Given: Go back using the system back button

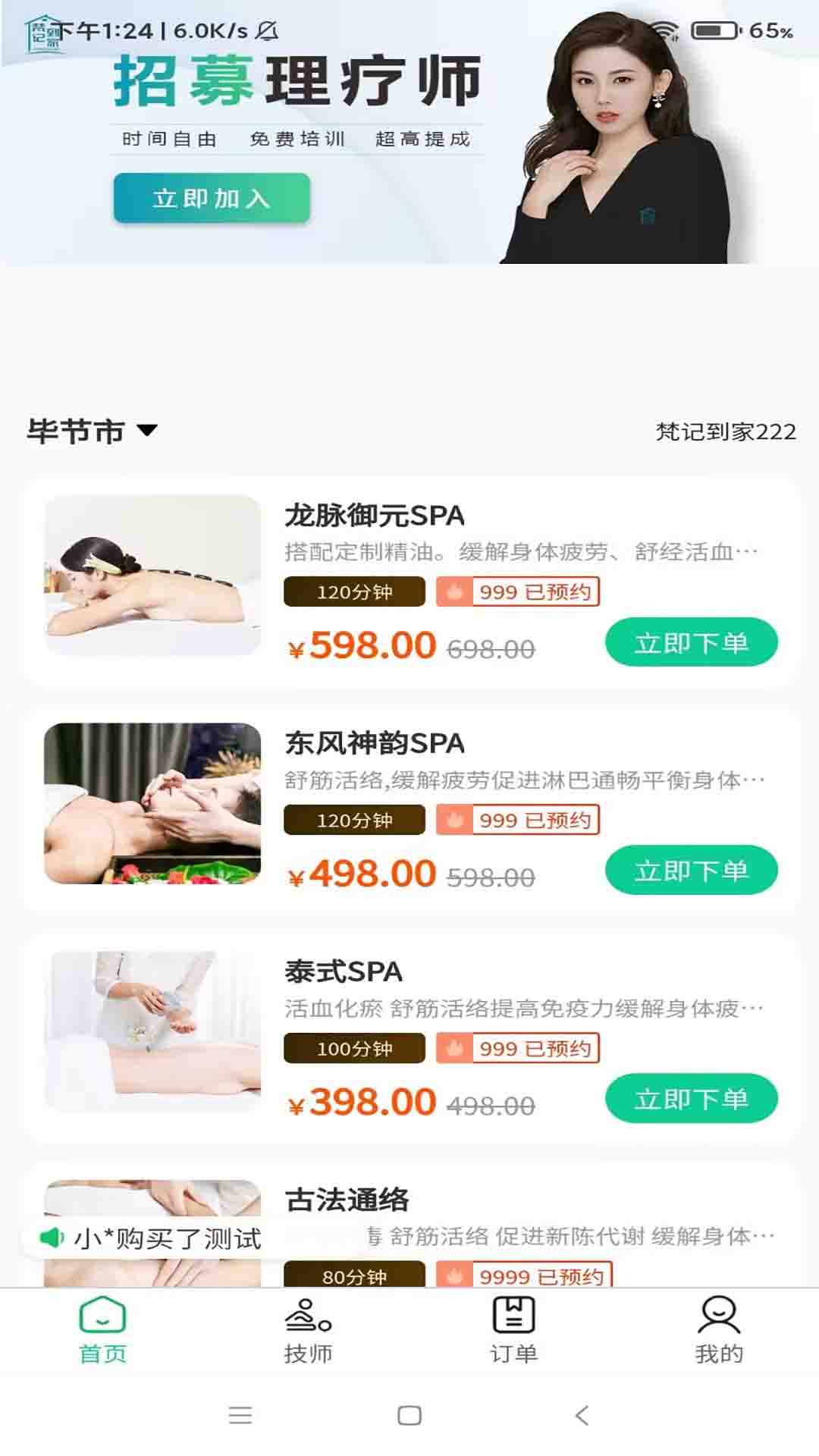Looking at the screenshot, I should (582, 1415).
